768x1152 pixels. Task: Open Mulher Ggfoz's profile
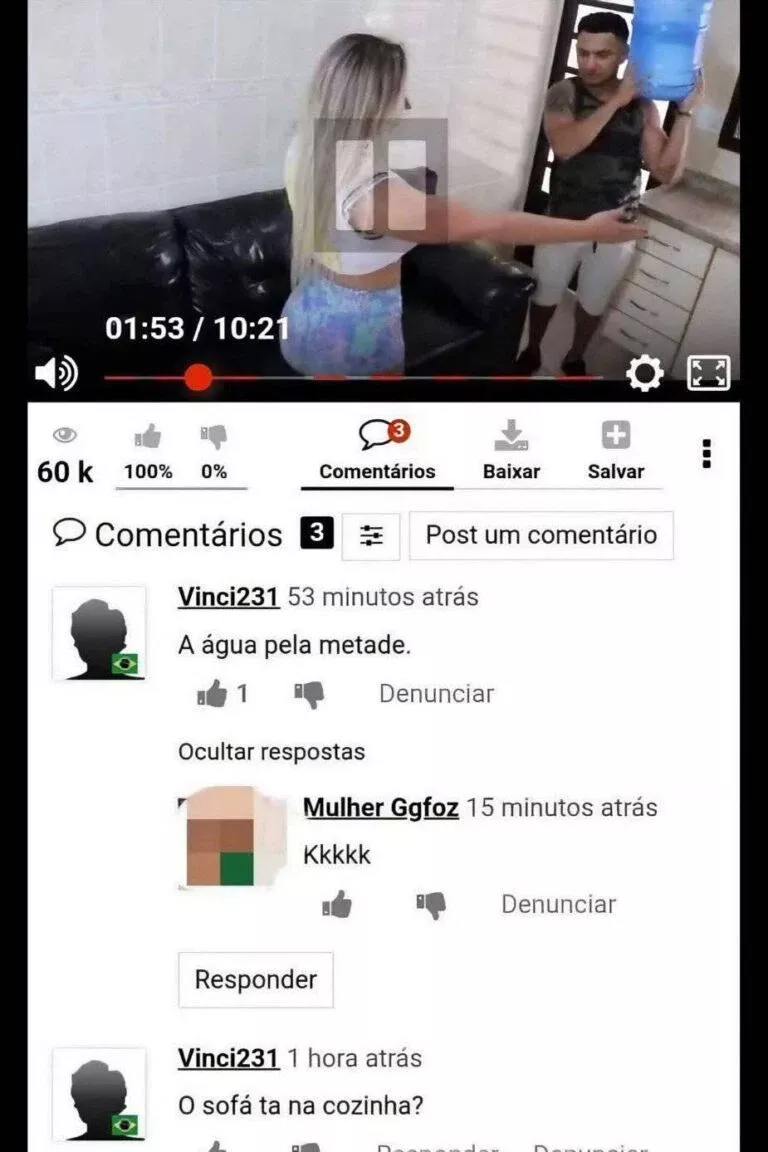pyautogui.click(x=380, y=807)
